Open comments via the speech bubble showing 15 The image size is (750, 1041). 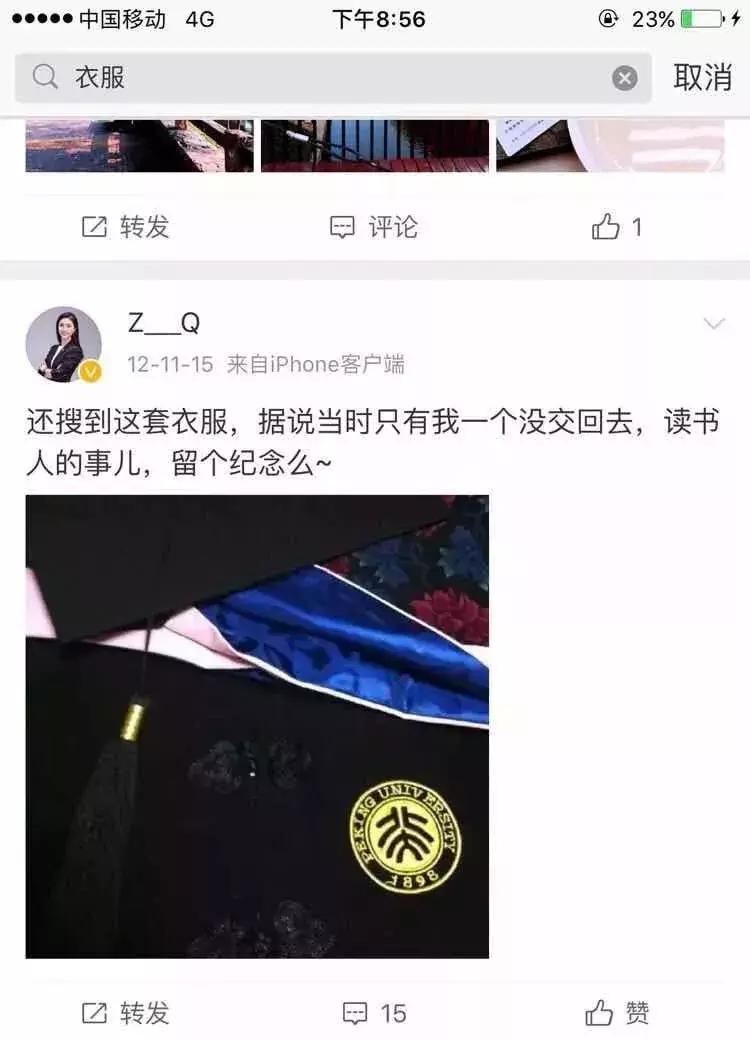point(354,1012)
